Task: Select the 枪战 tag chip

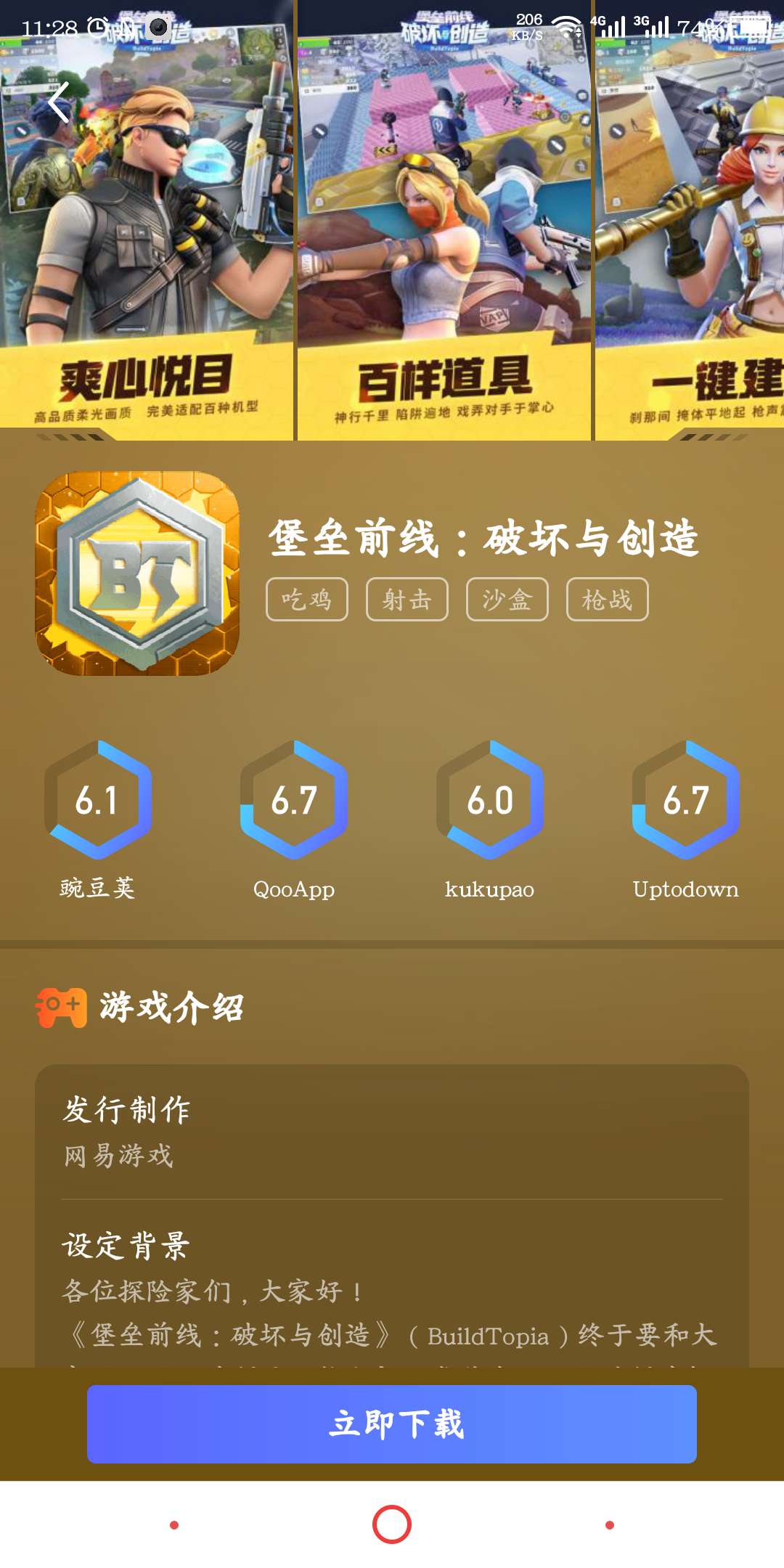Action: coord(607,600)
